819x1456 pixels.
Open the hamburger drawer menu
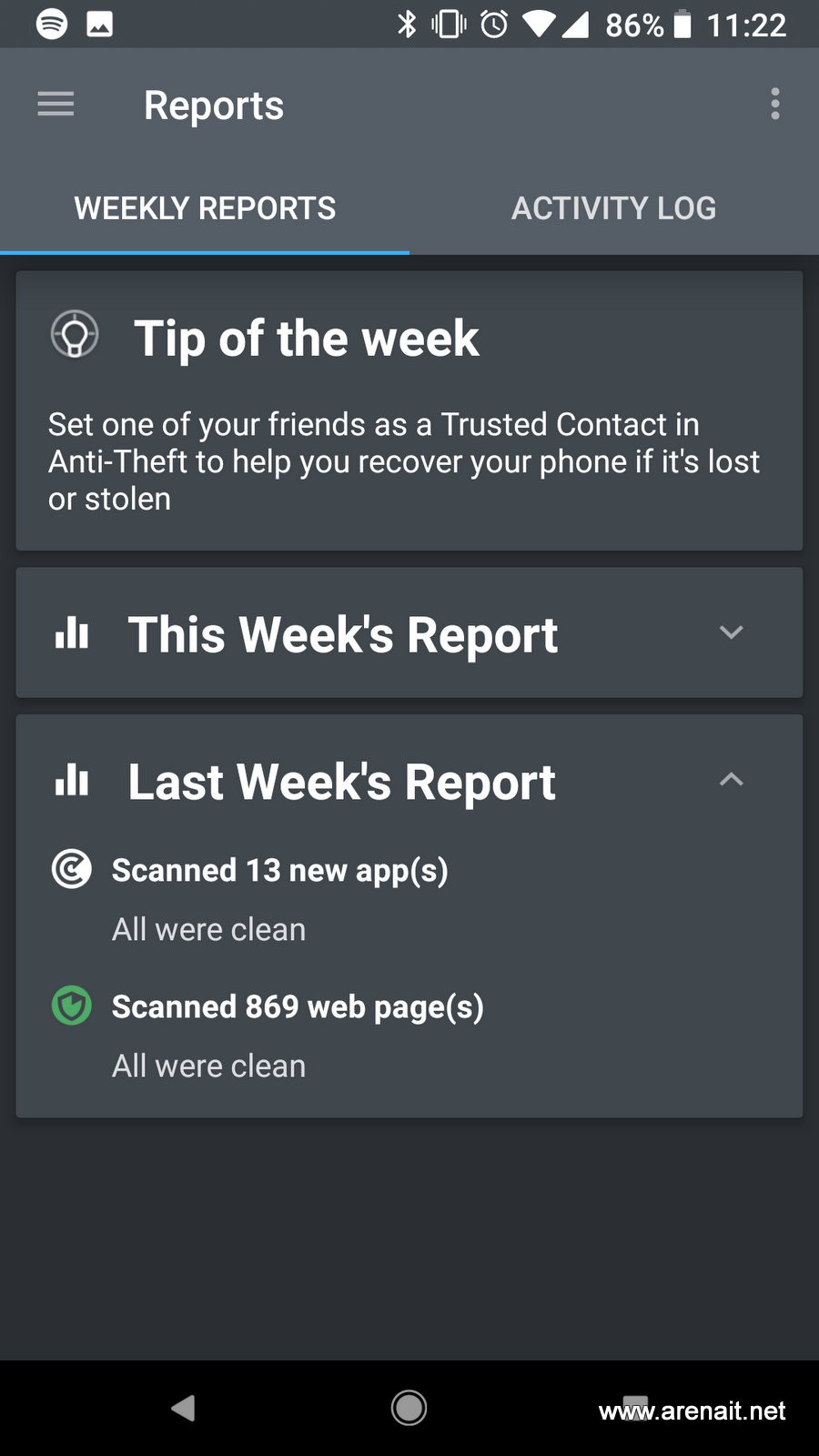(x=56, y=105)
